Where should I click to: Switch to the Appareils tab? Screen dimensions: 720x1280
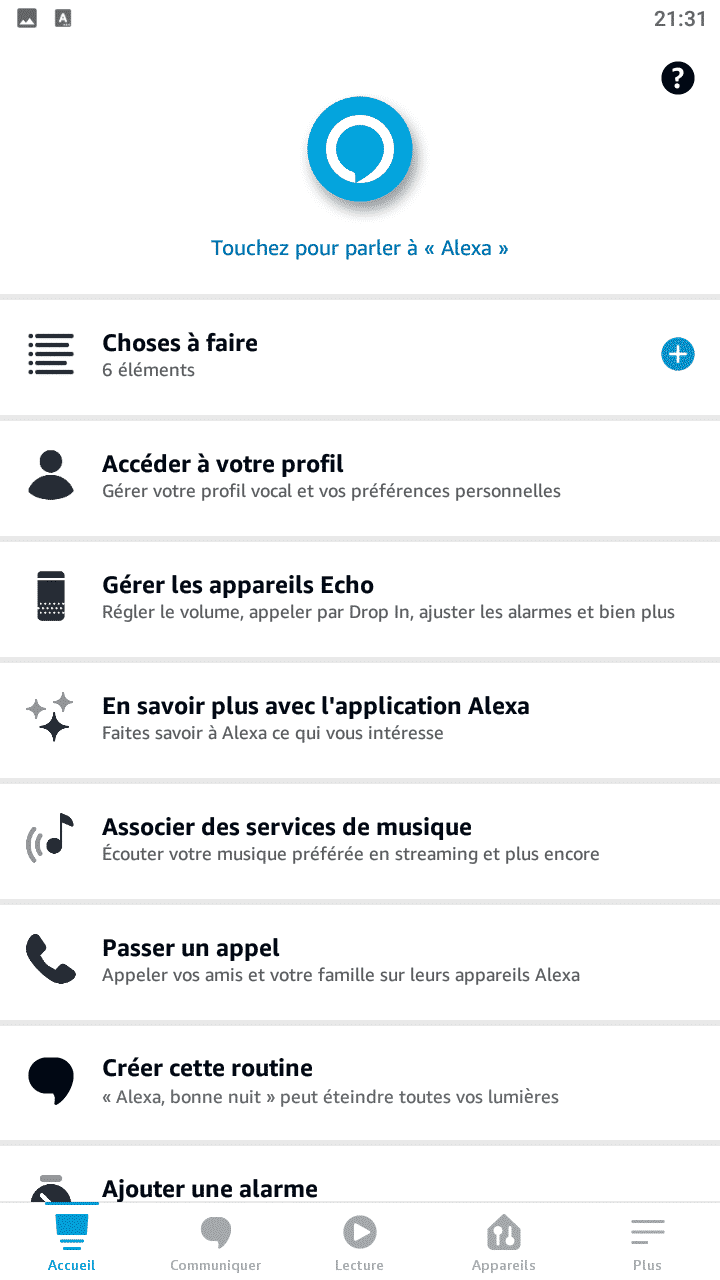pyautogui.click(x=504, y=1242)
